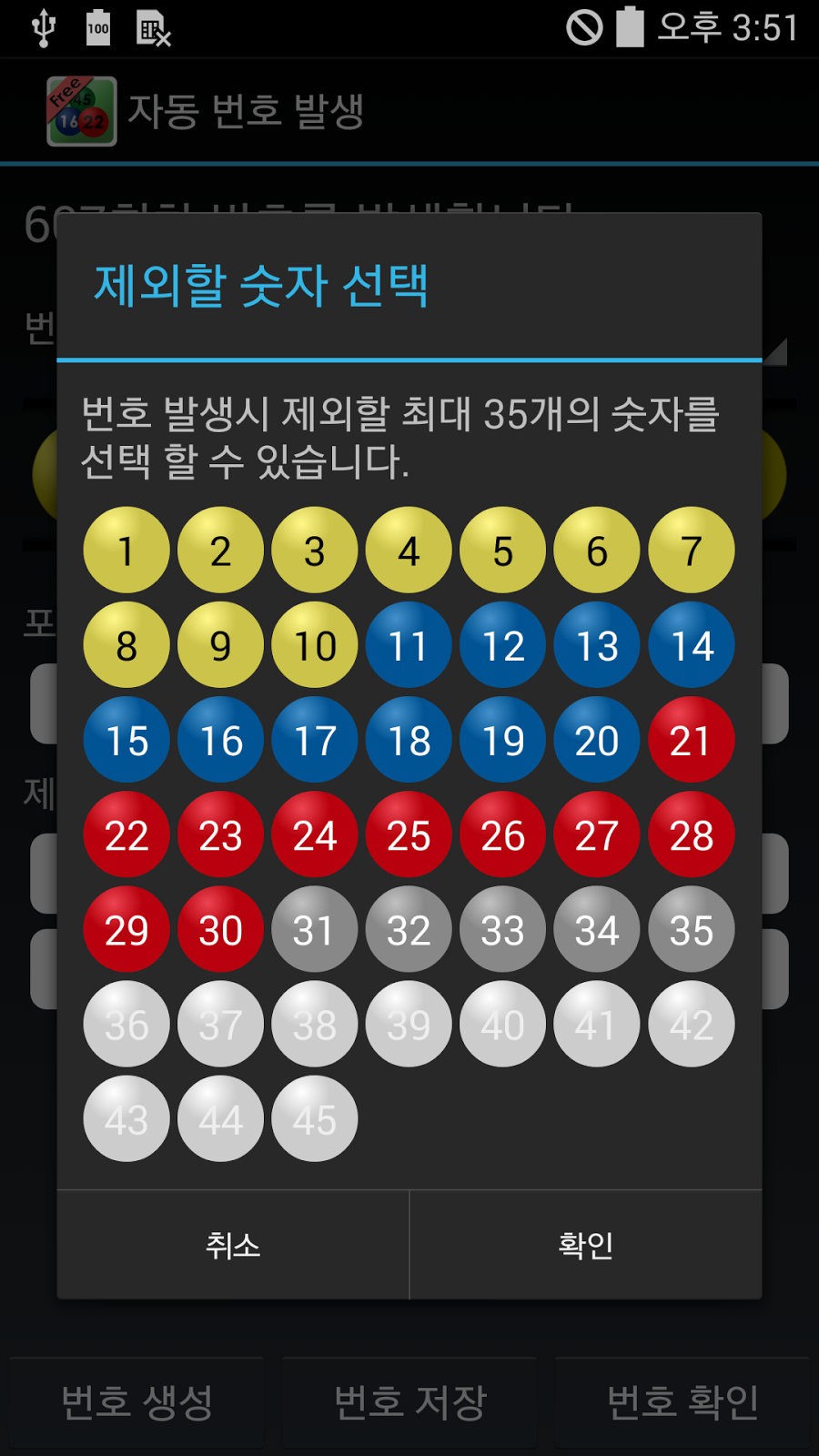Toggle ball number 42

point(691,1024)
